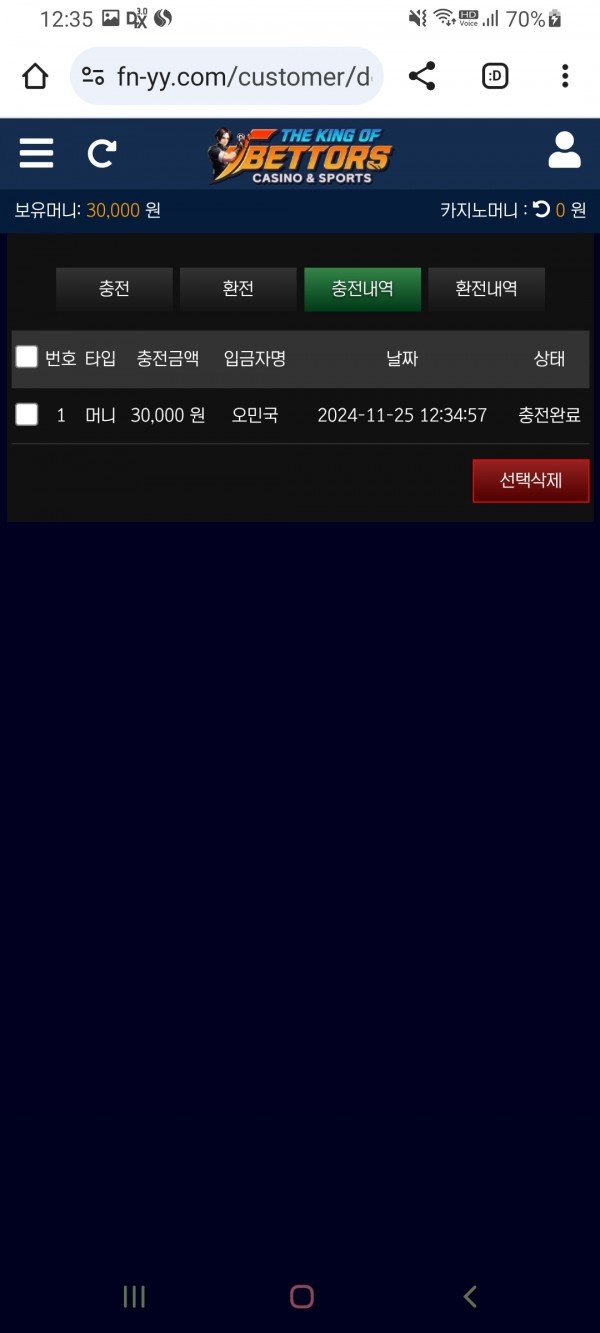Open the browser tab switcher

pos(495,76)
